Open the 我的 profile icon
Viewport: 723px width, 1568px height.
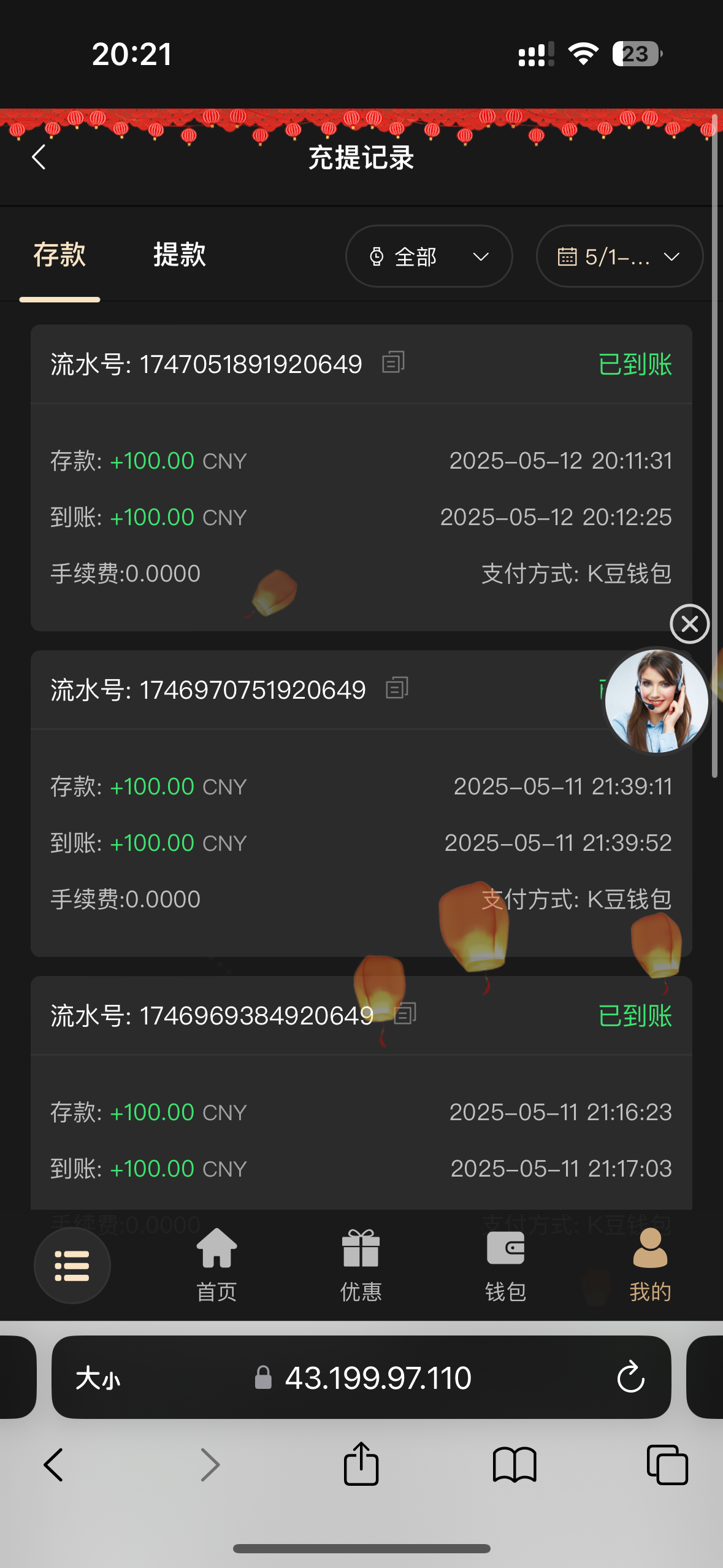(x=649, y=1251)
